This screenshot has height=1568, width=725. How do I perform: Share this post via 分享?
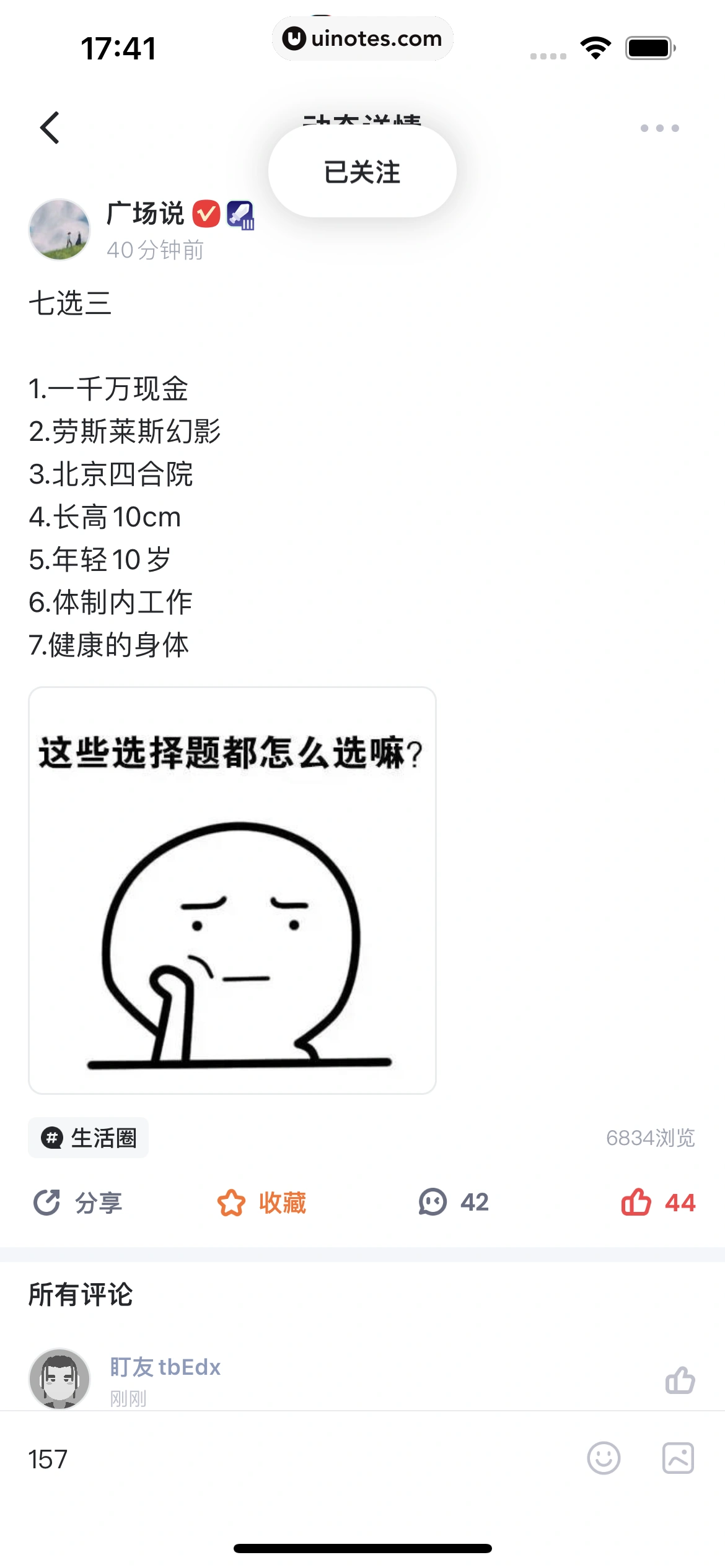click(x=77, y=1203)
